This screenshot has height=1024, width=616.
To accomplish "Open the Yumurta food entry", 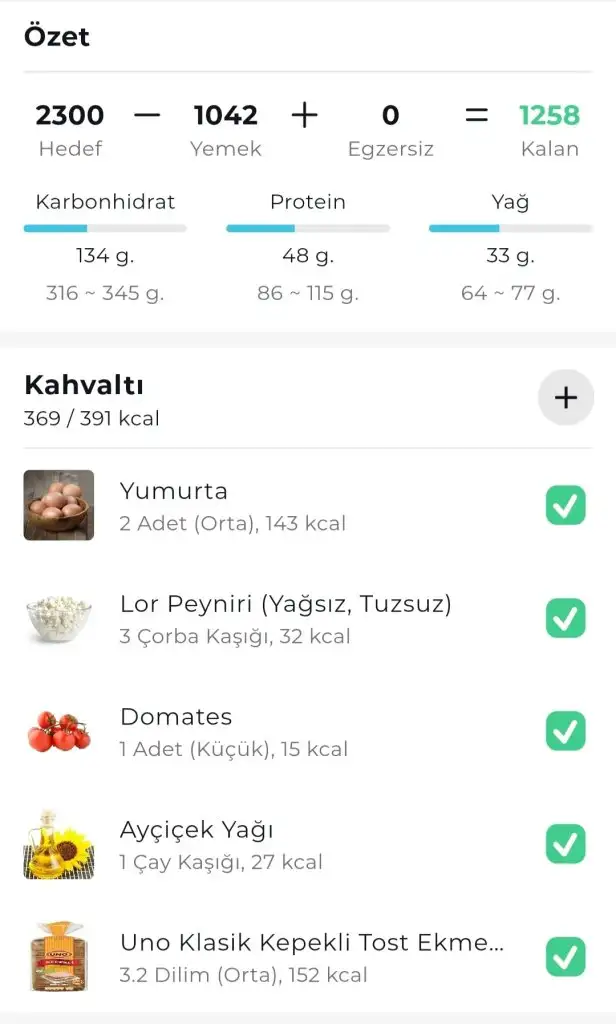I will pyautogui.click(x=232, y=505).
